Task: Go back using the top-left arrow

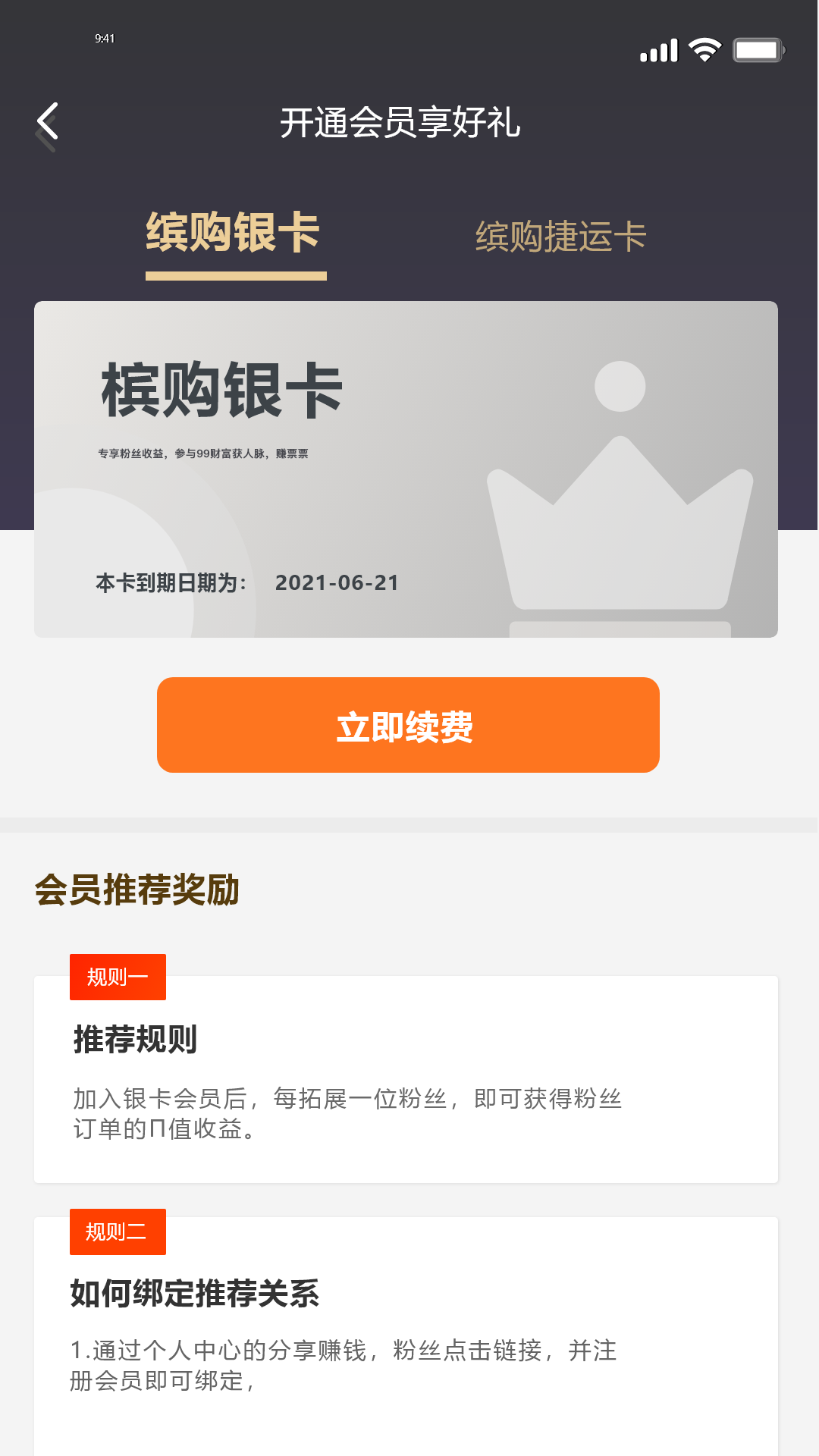Action: (47, 122)
